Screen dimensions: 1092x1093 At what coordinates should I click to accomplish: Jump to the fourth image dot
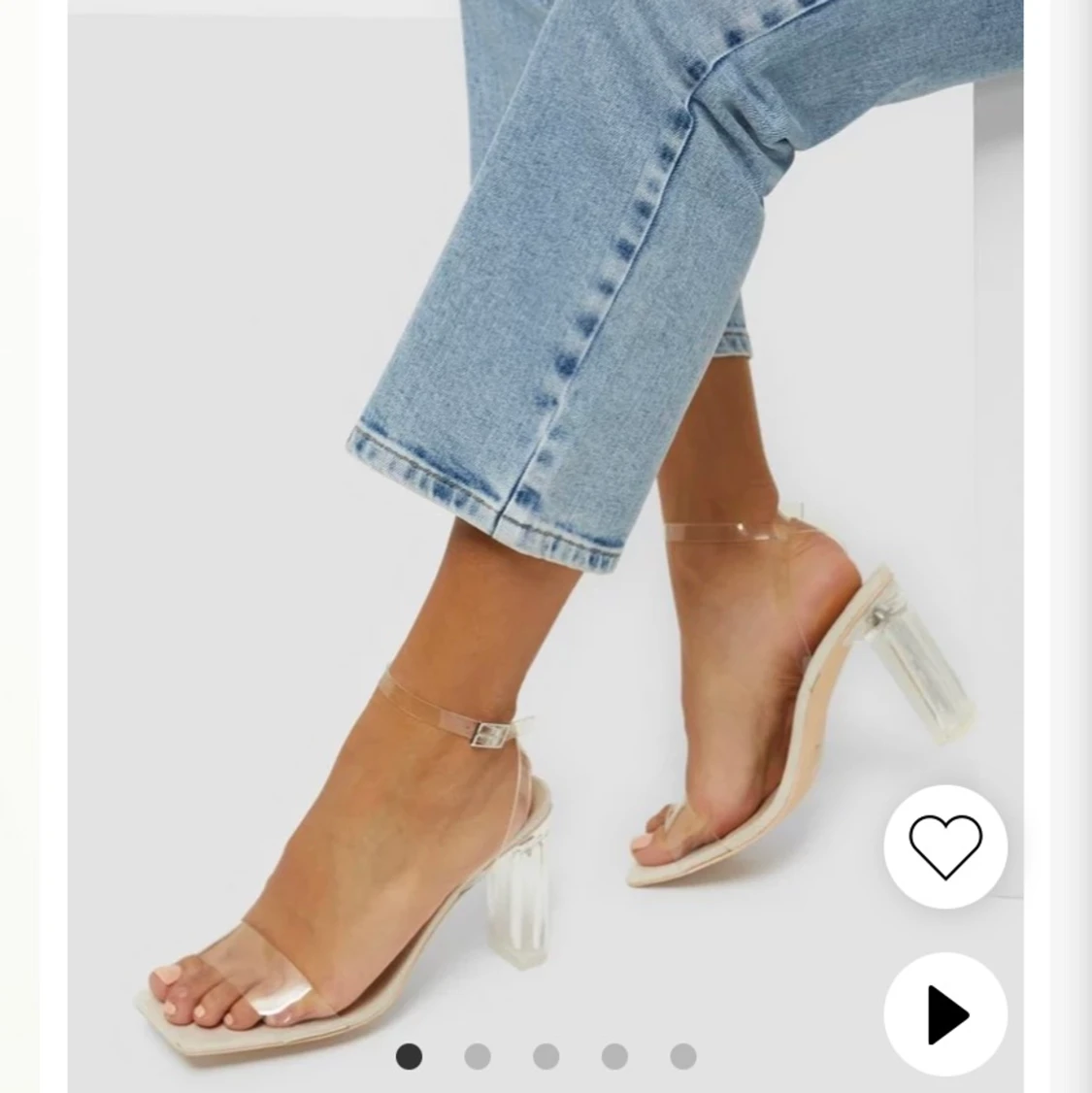tap(614, 1056)
